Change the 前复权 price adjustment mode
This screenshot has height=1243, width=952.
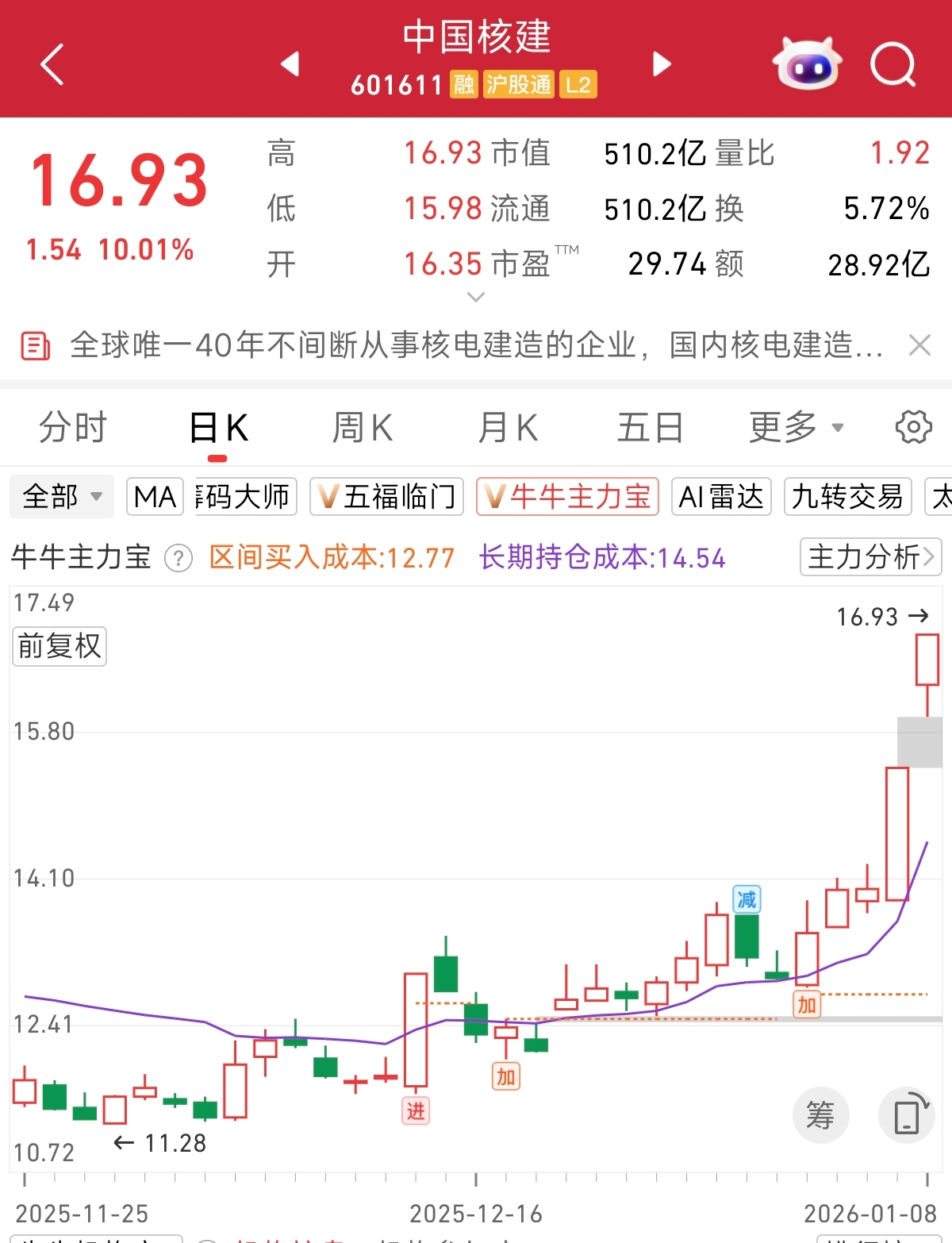pyautogui.click(x=59, y=646)
